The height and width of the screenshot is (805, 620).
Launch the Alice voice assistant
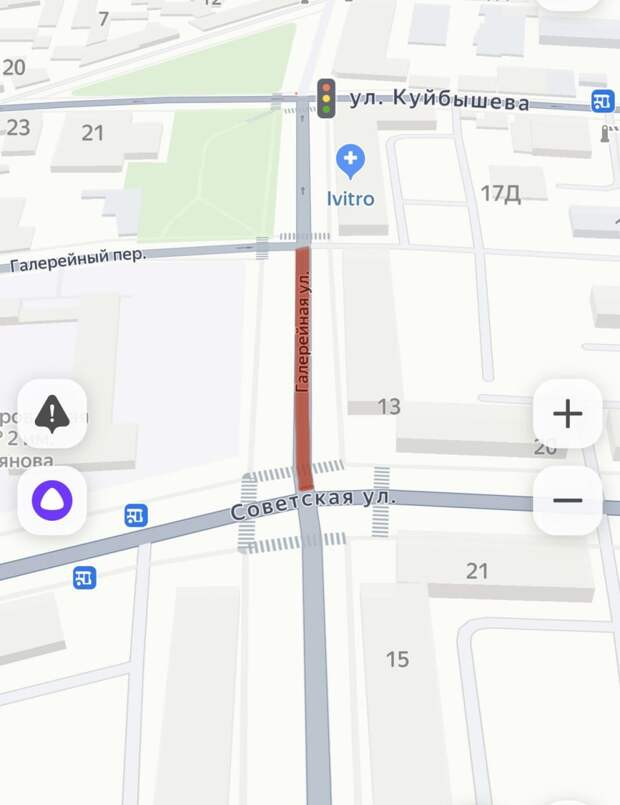[52, 499]
